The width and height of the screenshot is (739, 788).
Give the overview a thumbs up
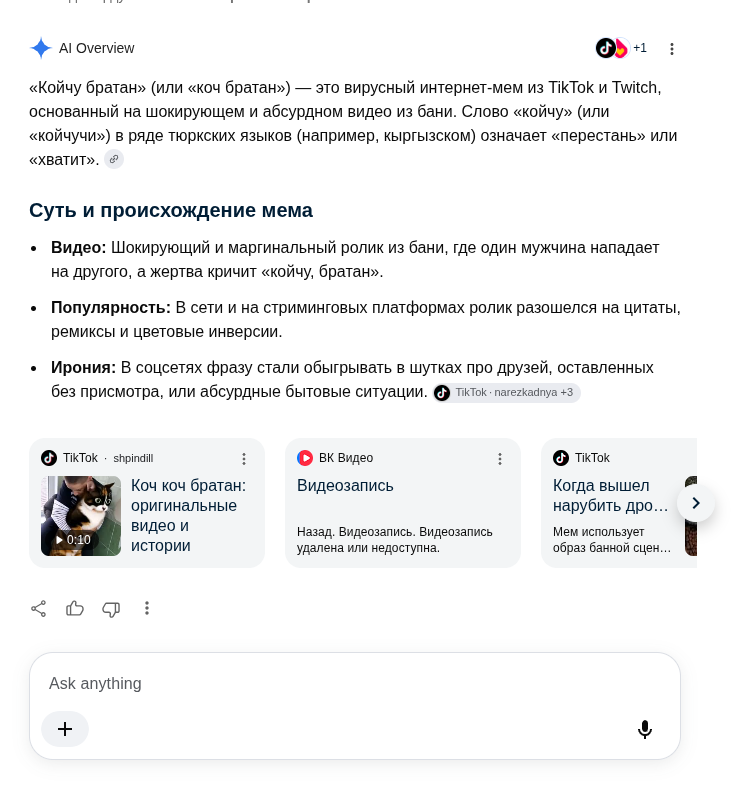click(x=75, y=609)
